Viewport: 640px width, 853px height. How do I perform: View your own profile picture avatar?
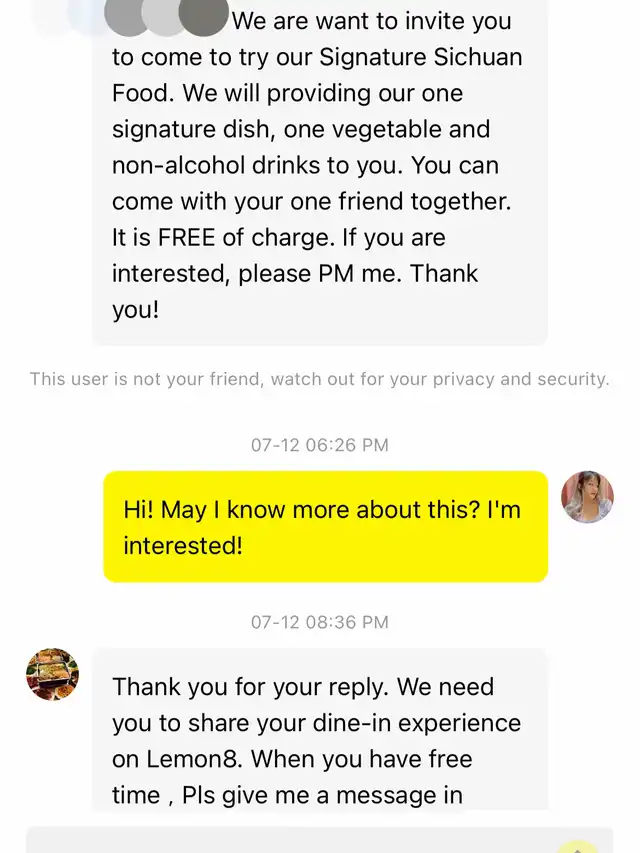point(587,497)
